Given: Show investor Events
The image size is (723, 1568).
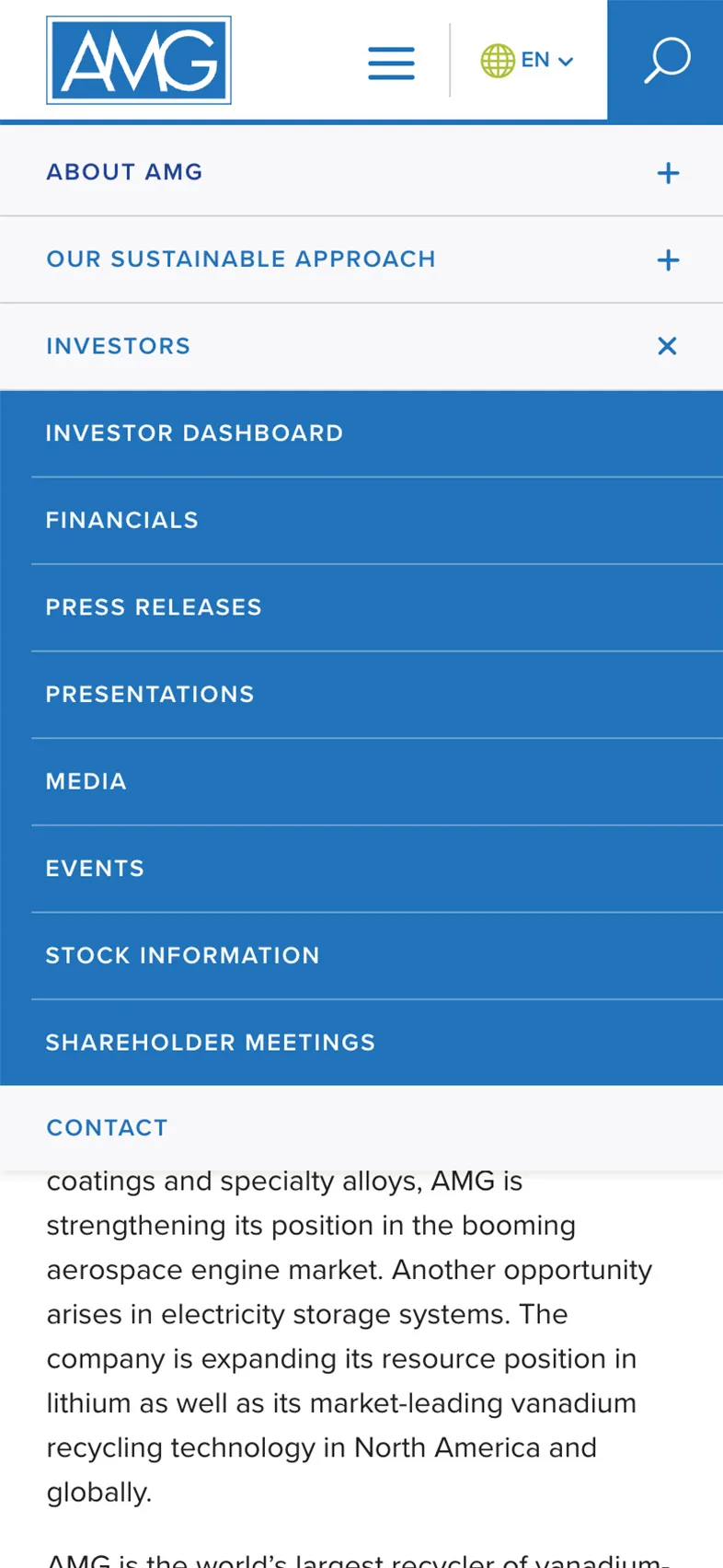Looking at the screenshot, I should coord(96,869).
